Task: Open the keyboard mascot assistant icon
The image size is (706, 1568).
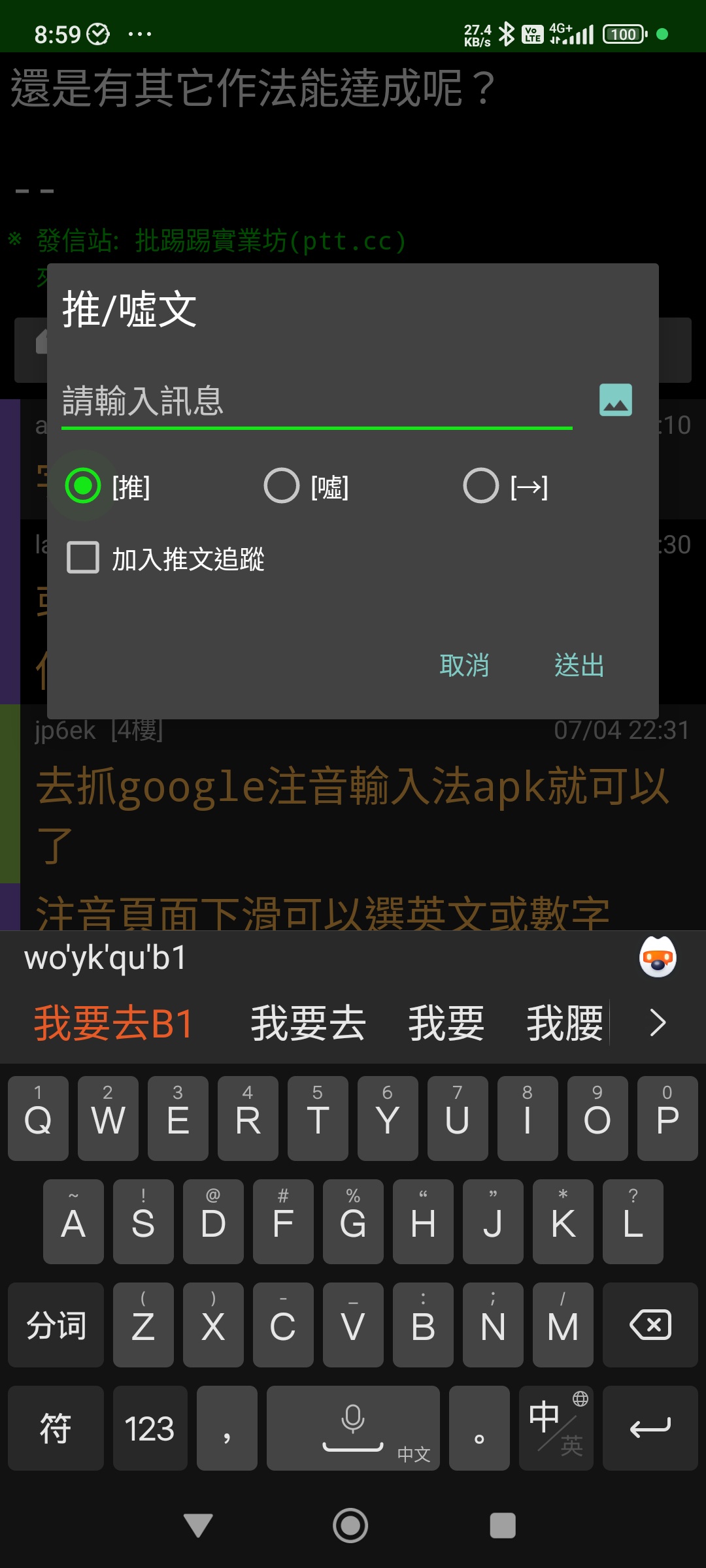Action: [658, 958]
